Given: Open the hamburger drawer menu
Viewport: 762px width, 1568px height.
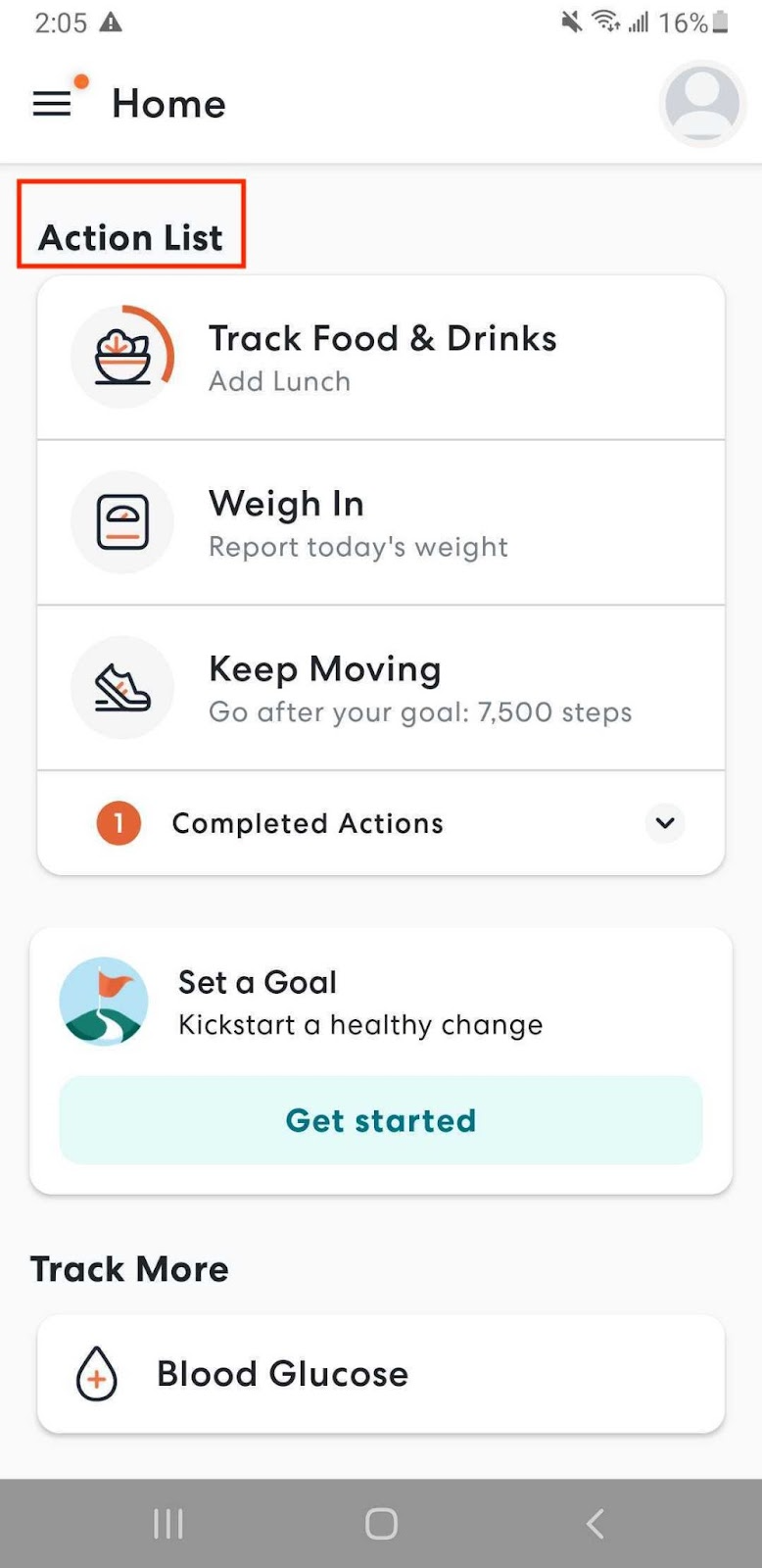Looking at the screenshot, I should [x=52, y=104].
